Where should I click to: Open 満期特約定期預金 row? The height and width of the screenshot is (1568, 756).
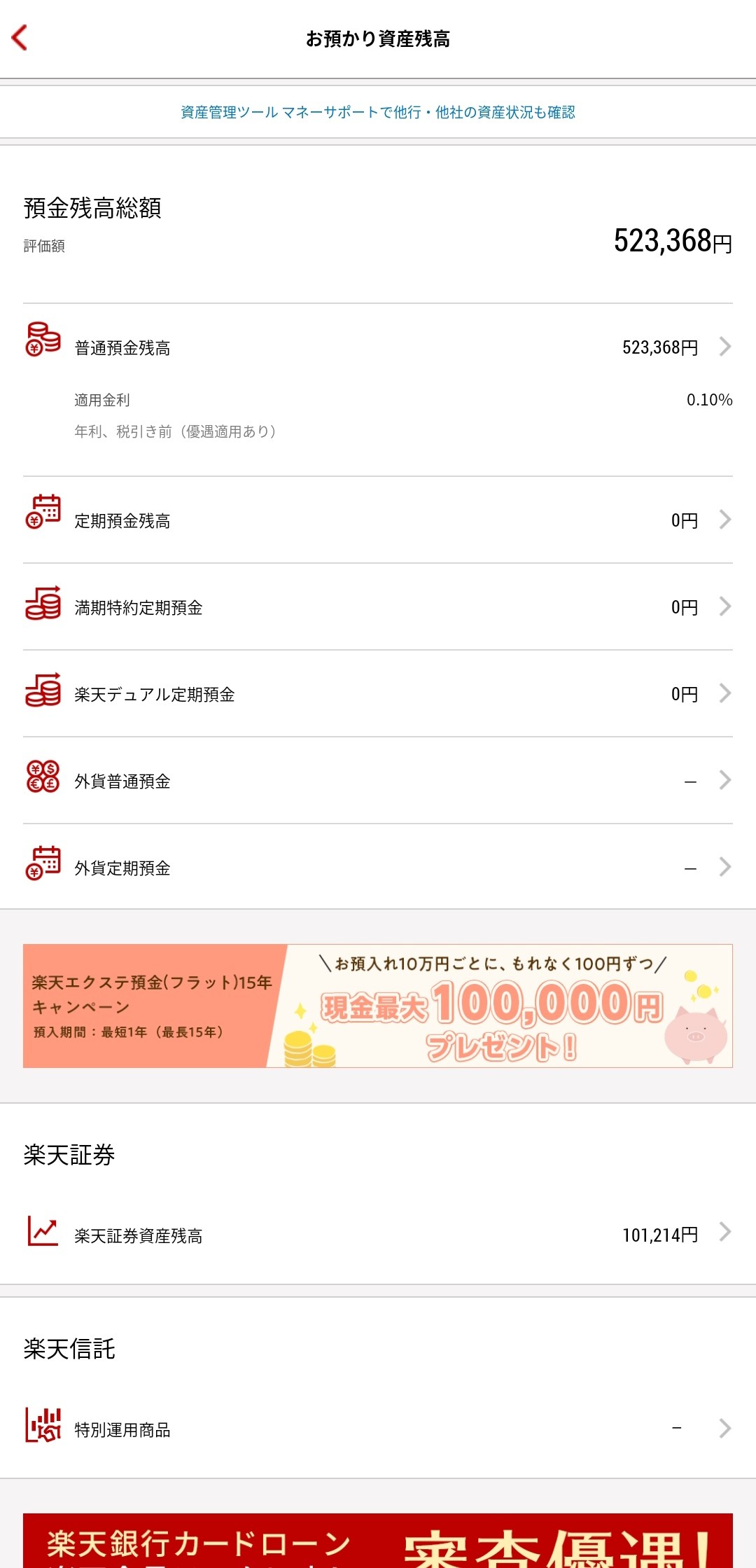click(x=378, y=607)
